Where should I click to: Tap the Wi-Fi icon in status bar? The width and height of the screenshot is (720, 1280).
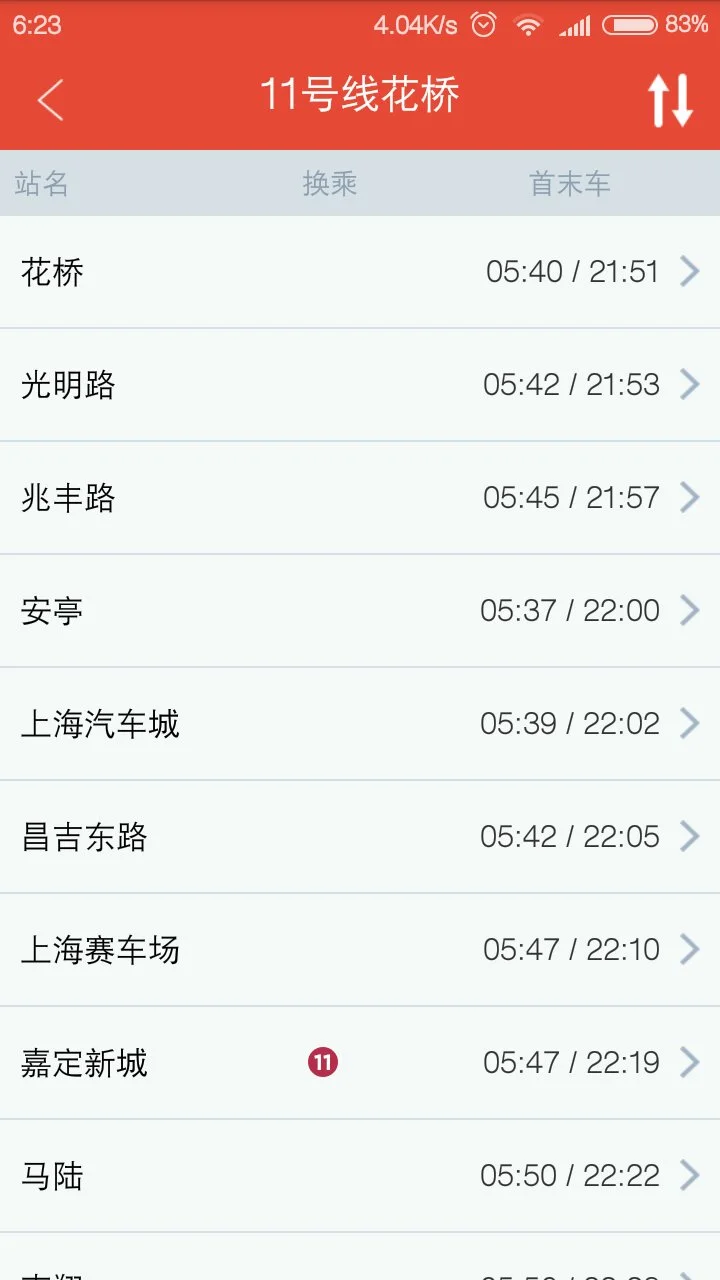pos(528,24)
